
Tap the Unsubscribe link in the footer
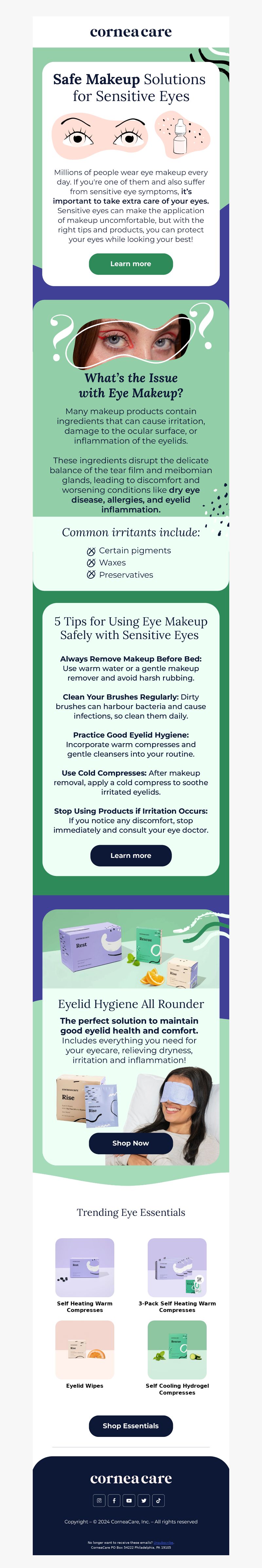163,1542
